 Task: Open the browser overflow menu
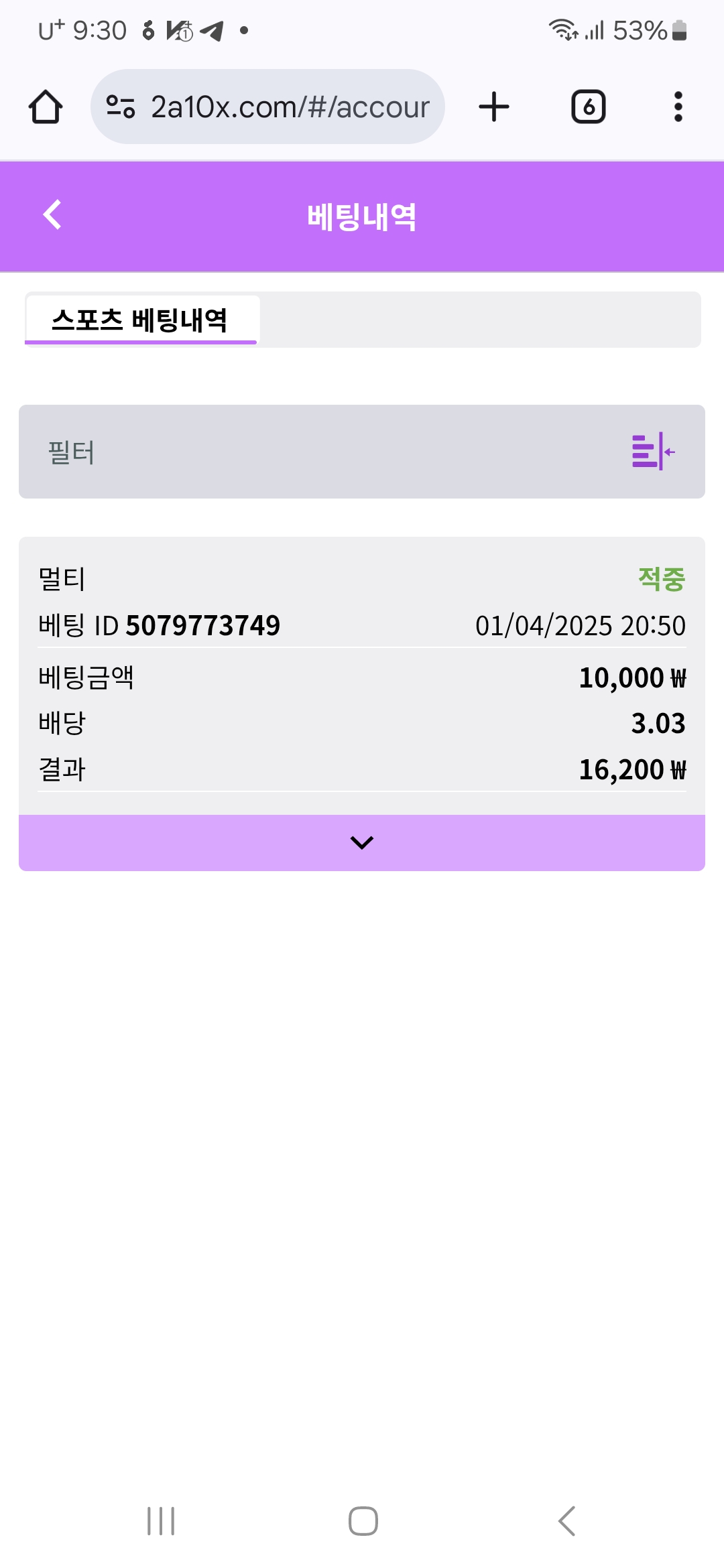pyautogui.click(x=678, y=107)
